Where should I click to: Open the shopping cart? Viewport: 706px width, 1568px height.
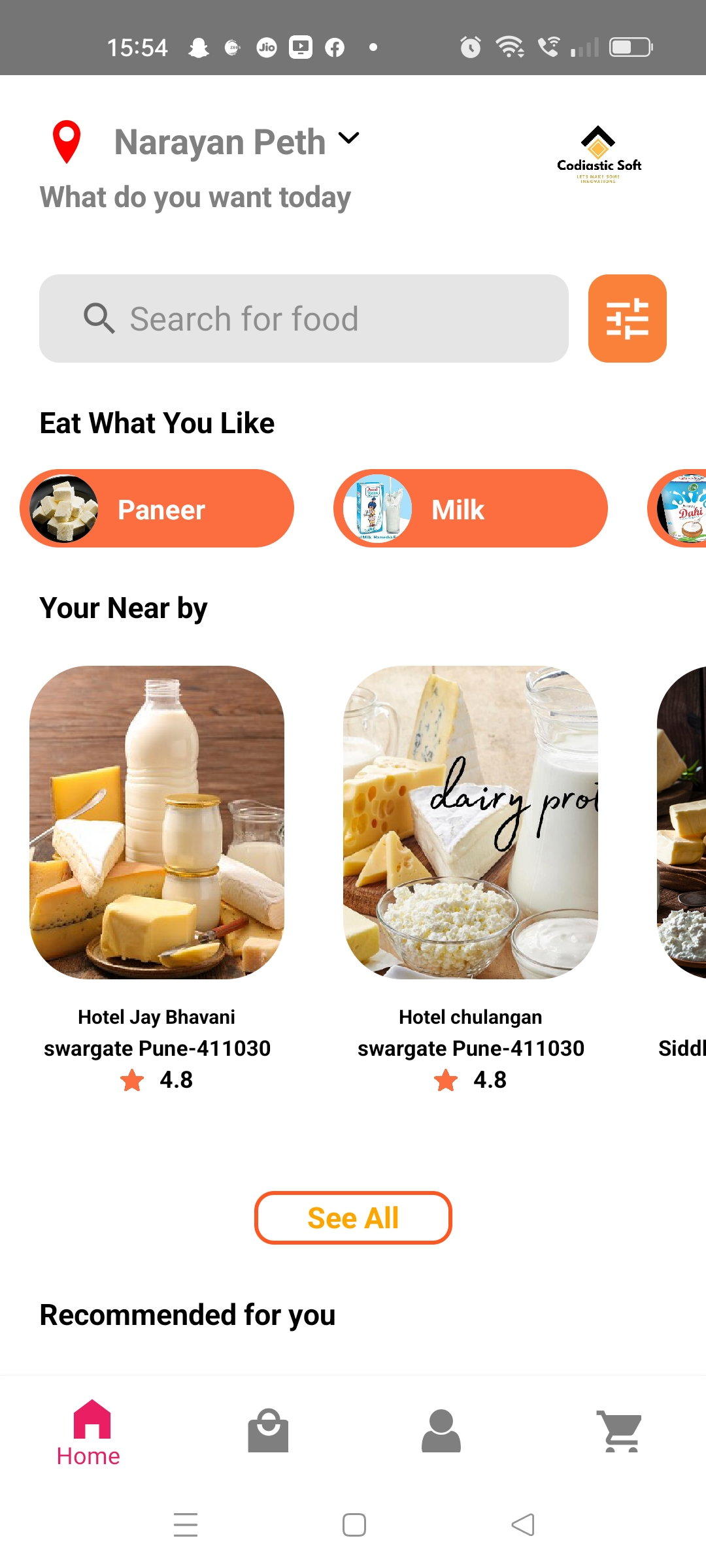pyautogui.click(x=618, y=1429)
